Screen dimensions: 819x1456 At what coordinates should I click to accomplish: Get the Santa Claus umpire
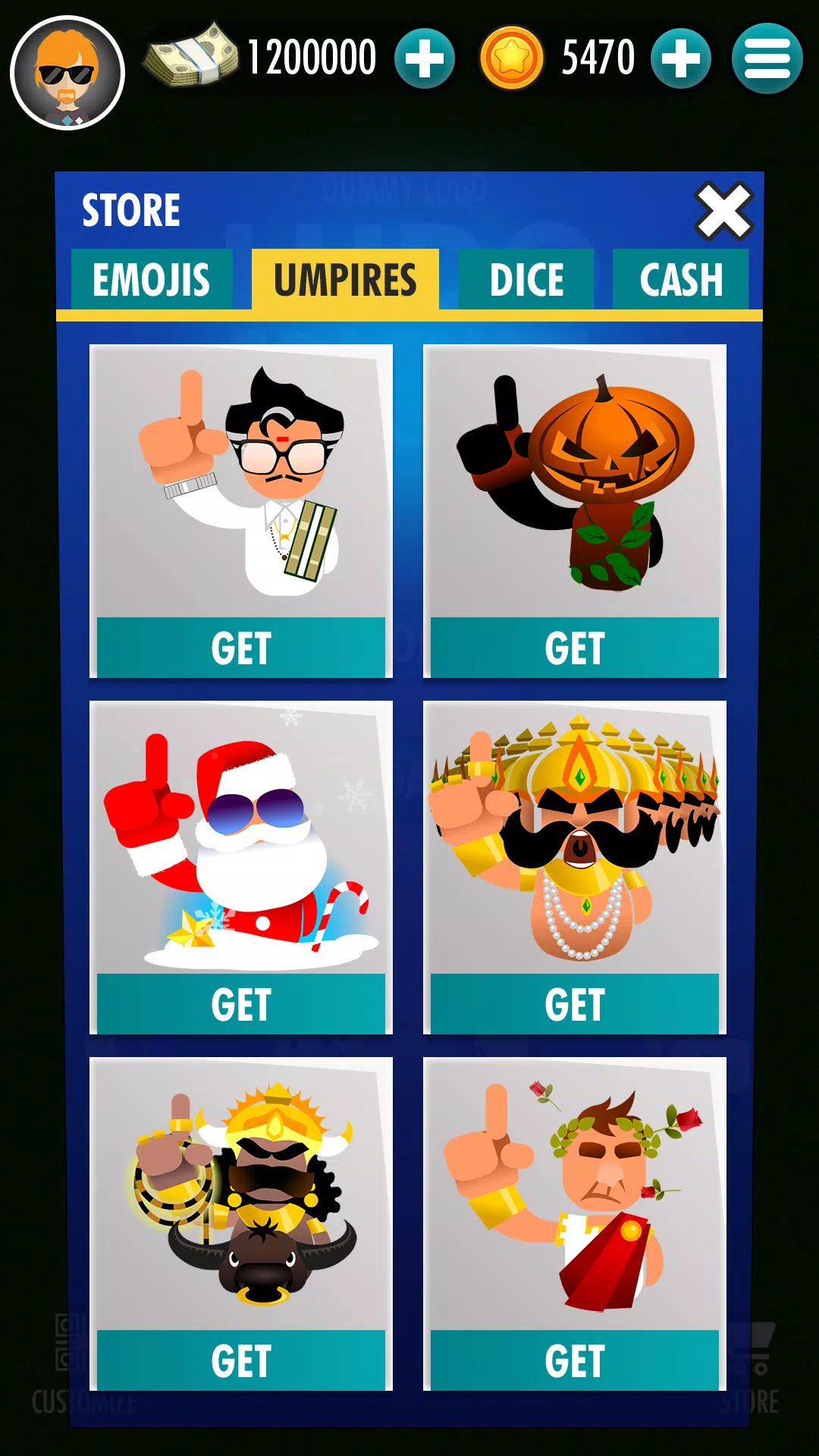tap(241, 1004)
